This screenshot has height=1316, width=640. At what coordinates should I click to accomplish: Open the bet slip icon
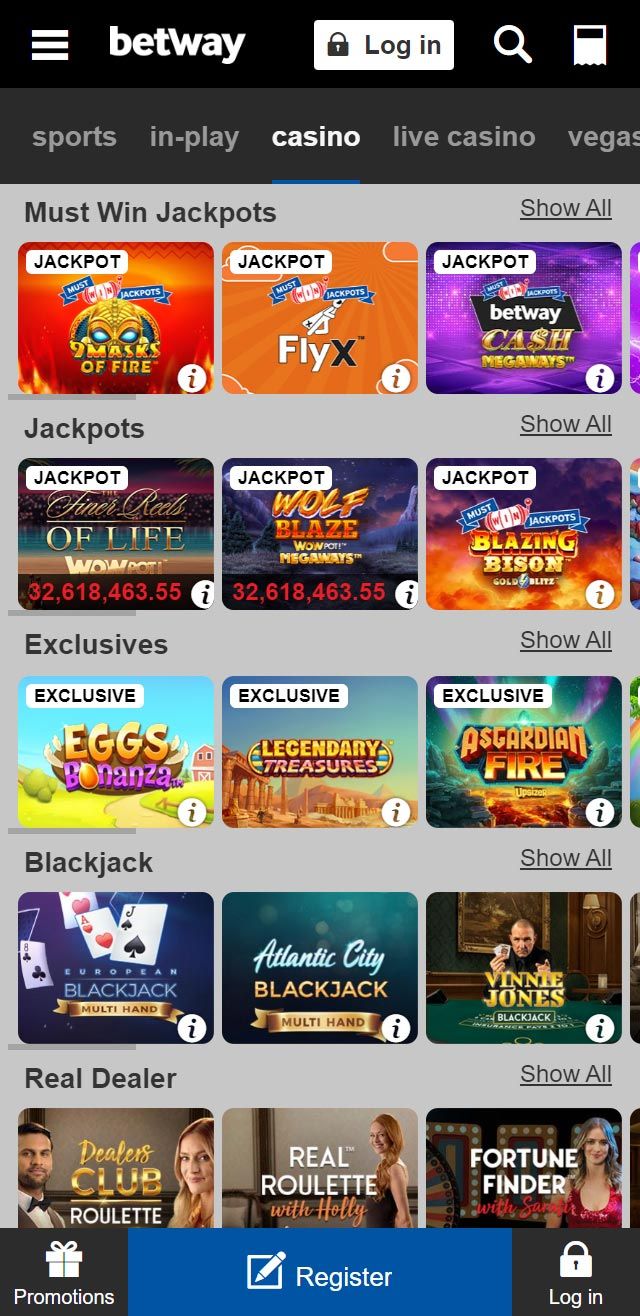(590, 45)
